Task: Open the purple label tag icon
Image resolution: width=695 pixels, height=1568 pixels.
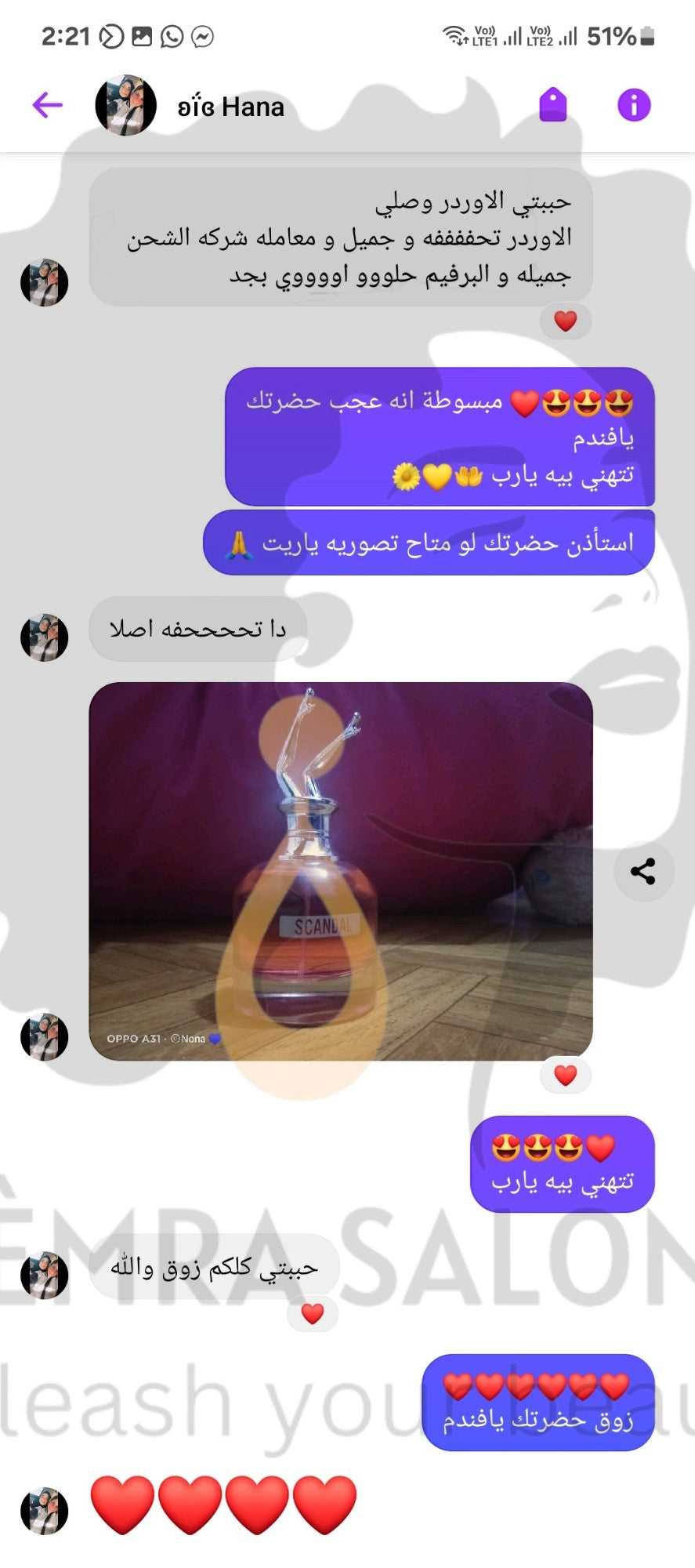Action: point(552,105)
